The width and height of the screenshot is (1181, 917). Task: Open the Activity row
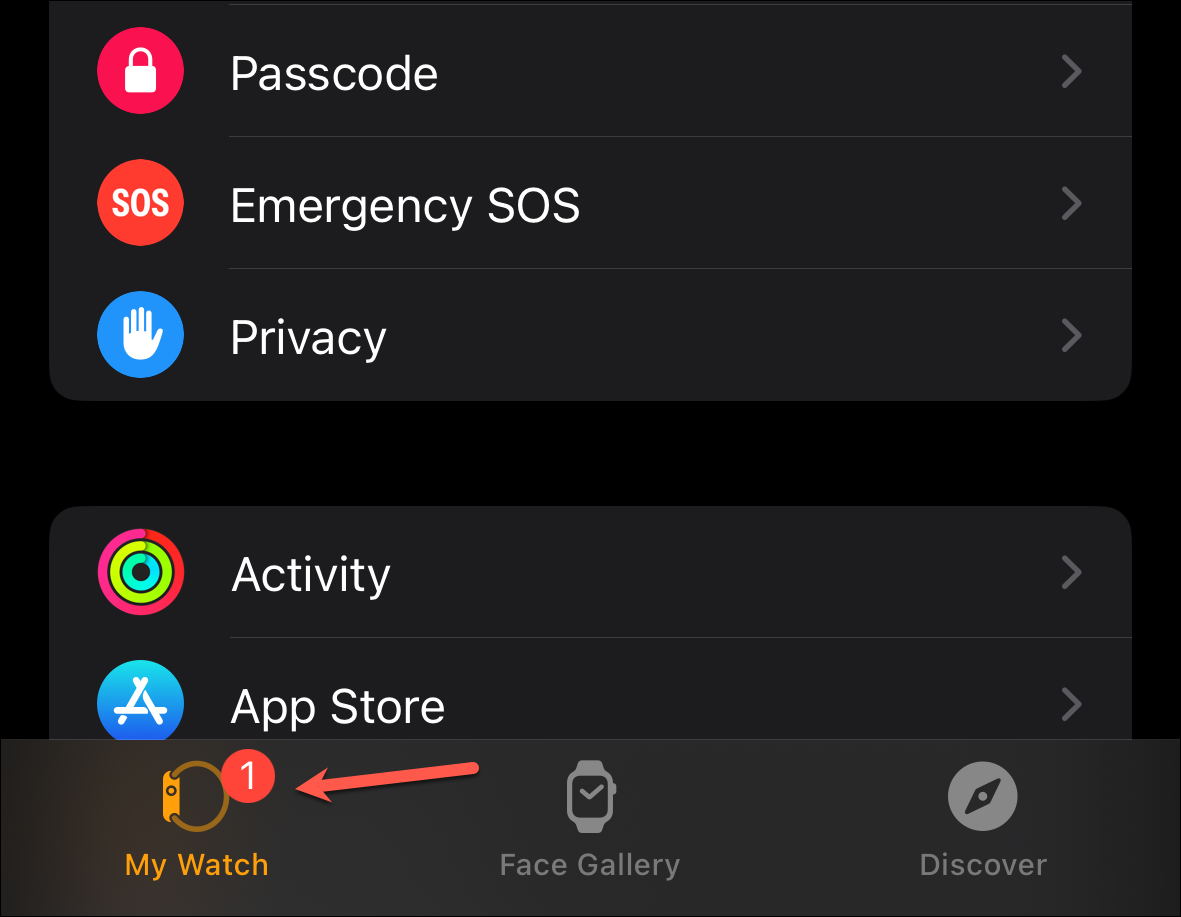[x=590, y=574]
